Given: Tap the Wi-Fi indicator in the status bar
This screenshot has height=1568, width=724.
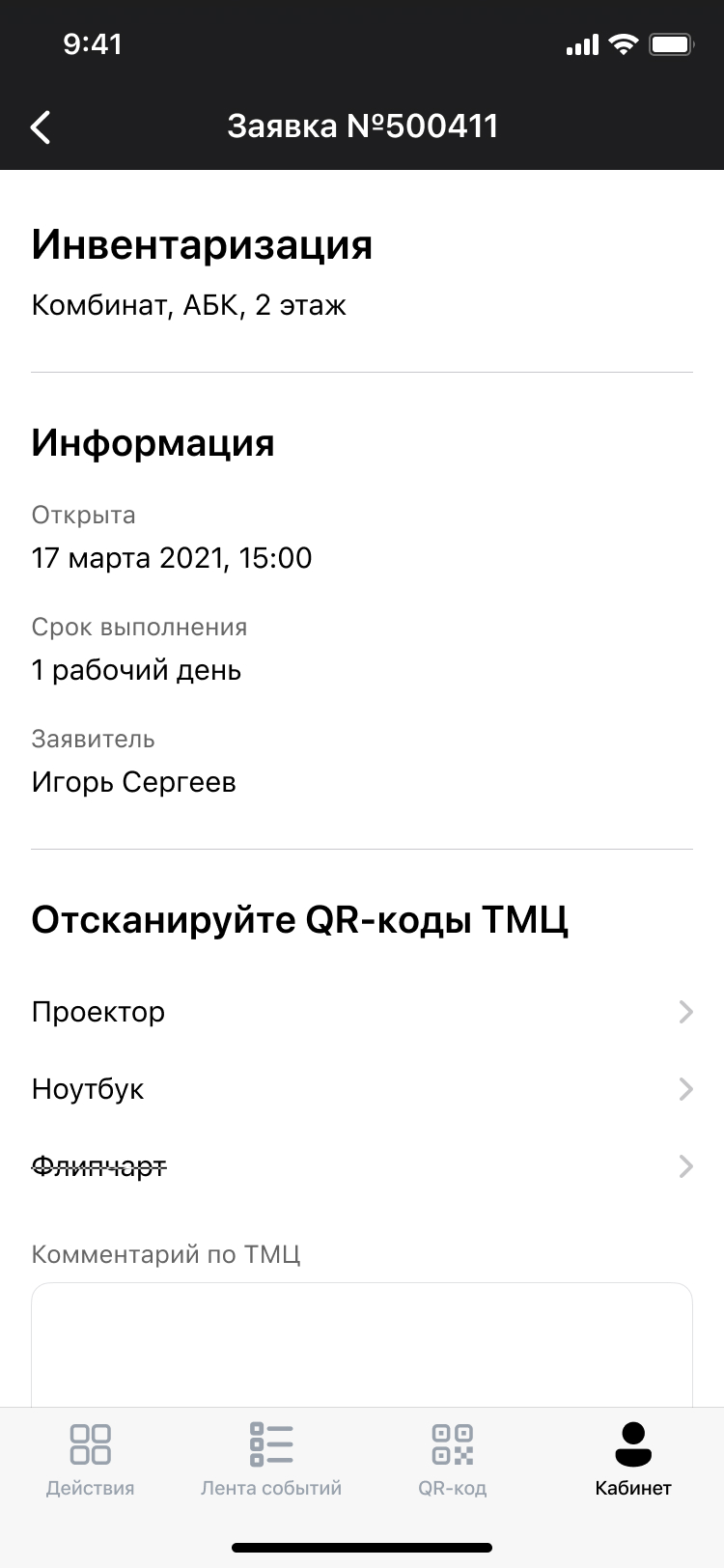Looking at the screenshot, I should tap(623, 42).
